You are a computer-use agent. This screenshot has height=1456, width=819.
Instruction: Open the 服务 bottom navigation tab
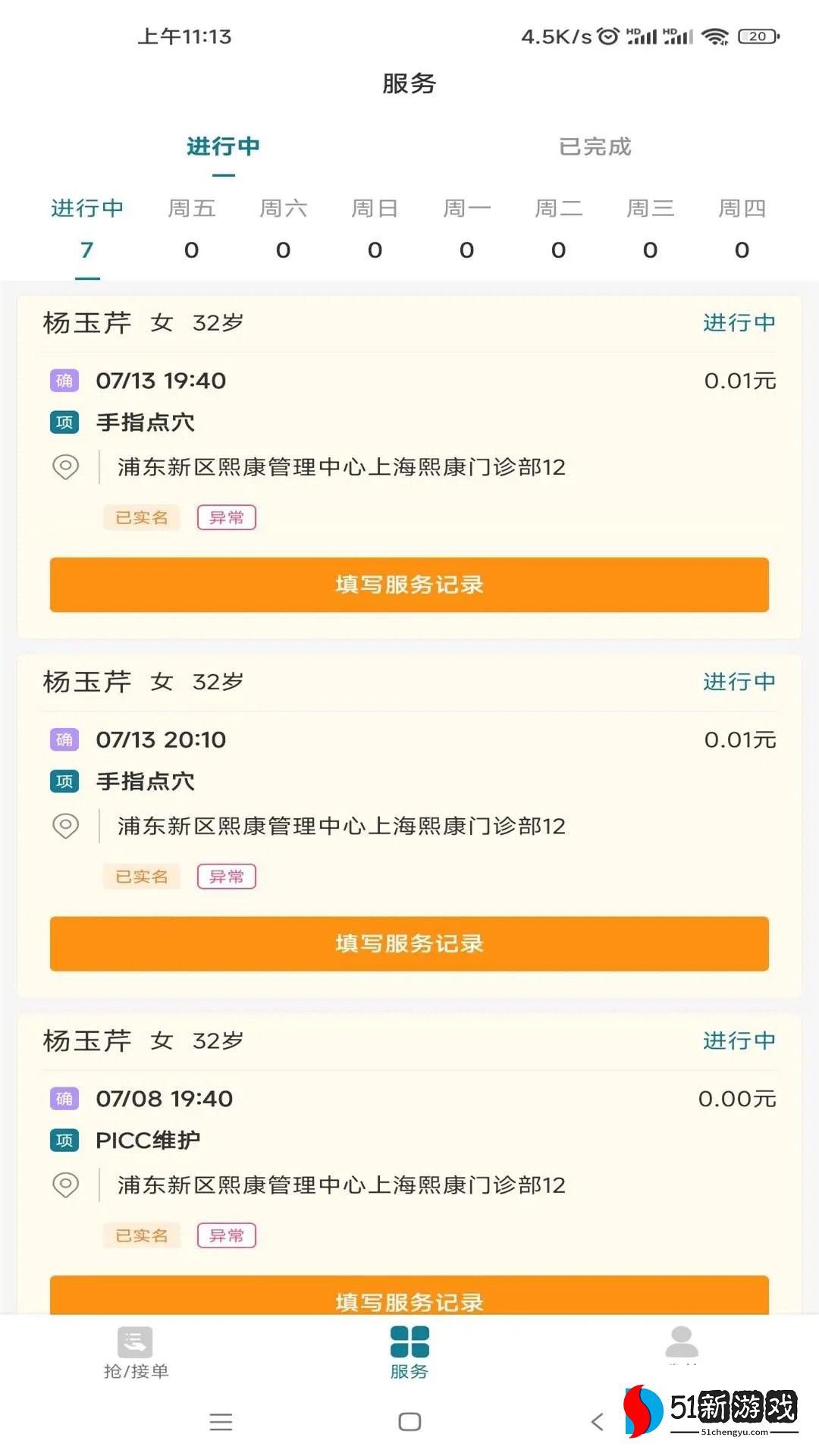(409, 1352)
